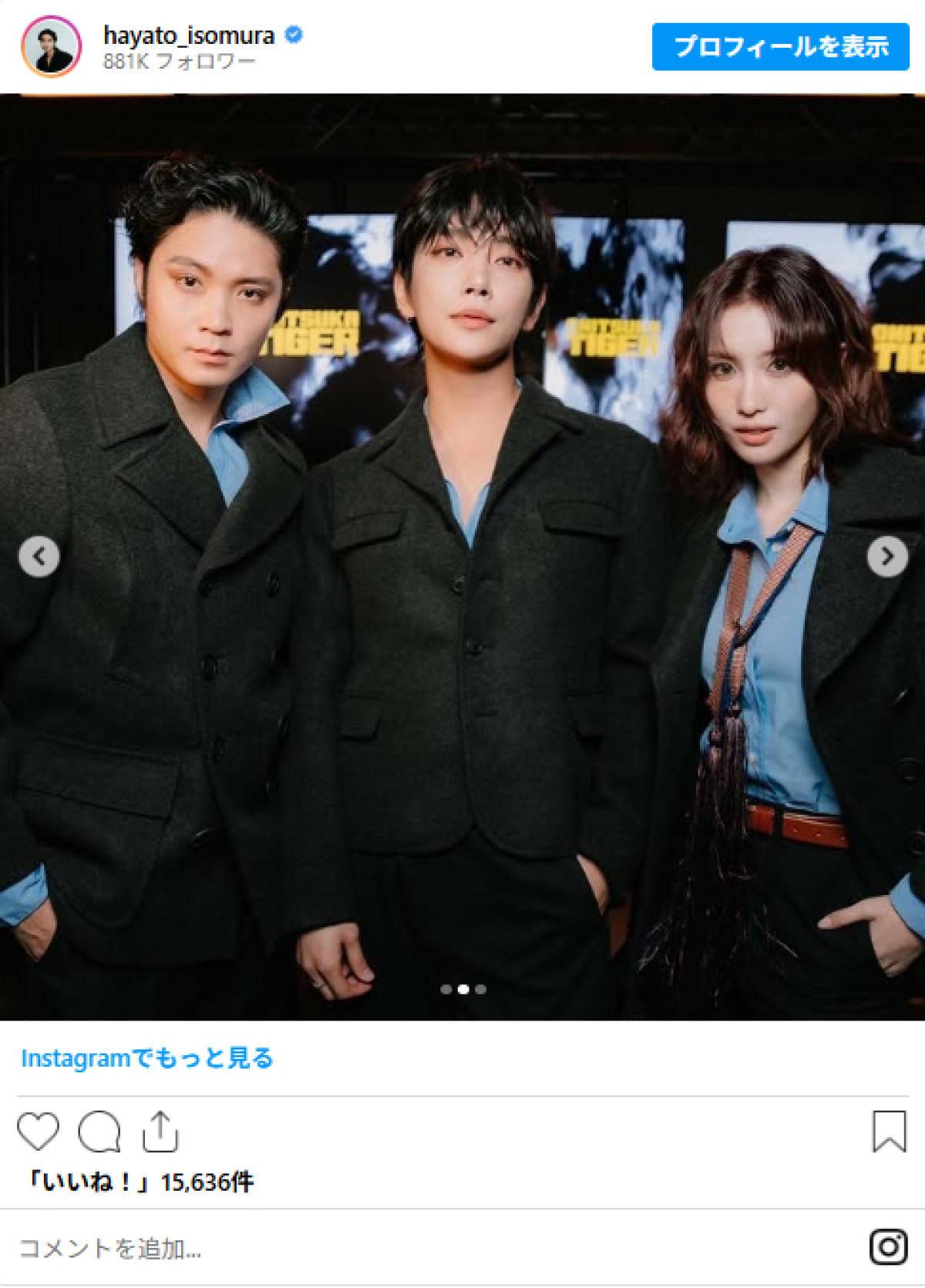The width and height of the screenshot is (925, 1288).
Task: Open Instagramでもっと見る link
Action: tap(147, 1058)
